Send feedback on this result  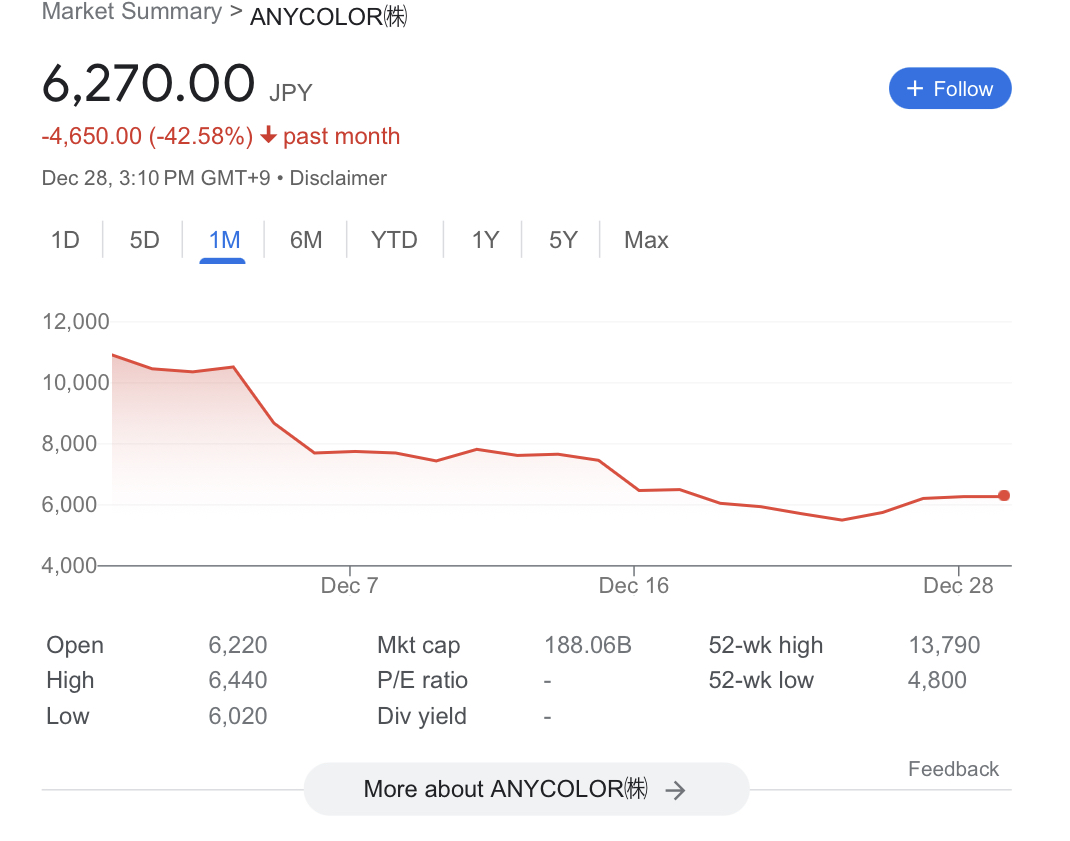tap(953, 769)
